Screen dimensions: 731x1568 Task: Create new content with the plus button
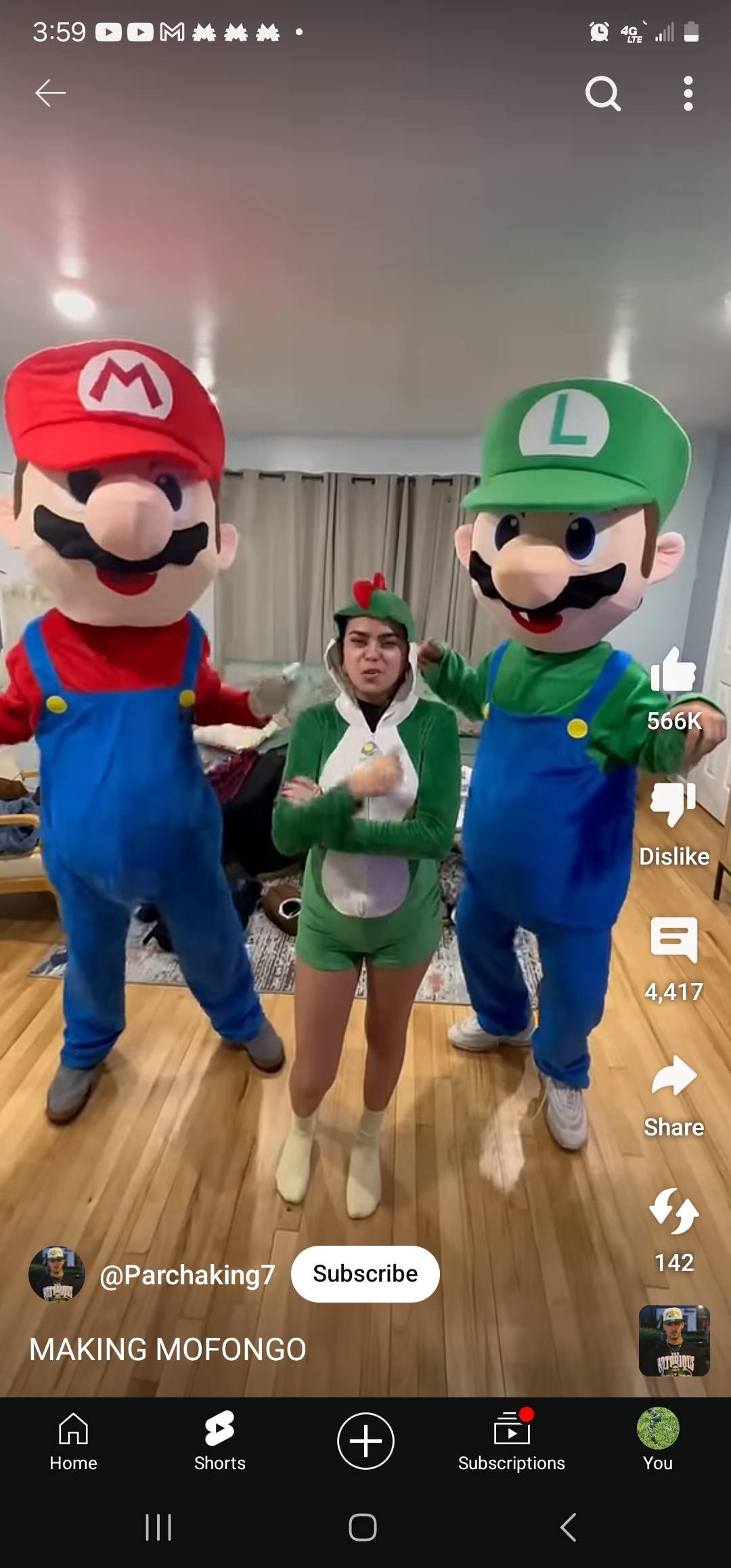coord(365,1441)
